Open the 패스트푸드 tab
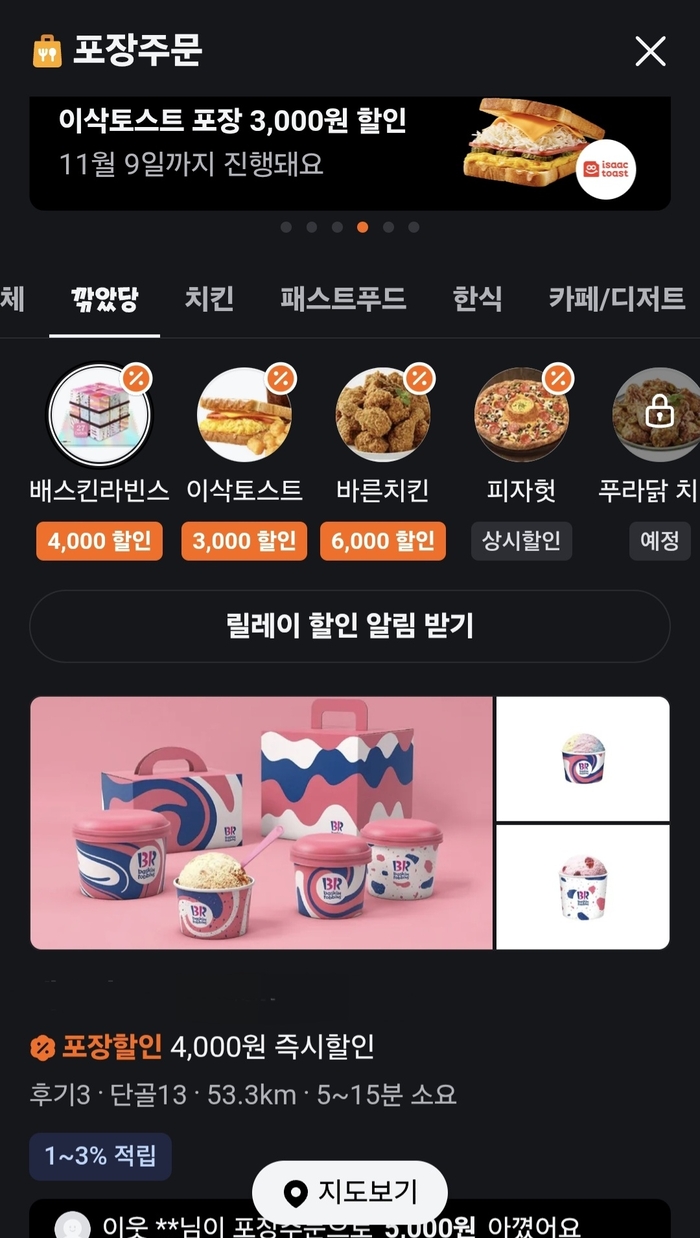Image resolution: width=700 pixels, height=1238 pixels. pos(342,299)
